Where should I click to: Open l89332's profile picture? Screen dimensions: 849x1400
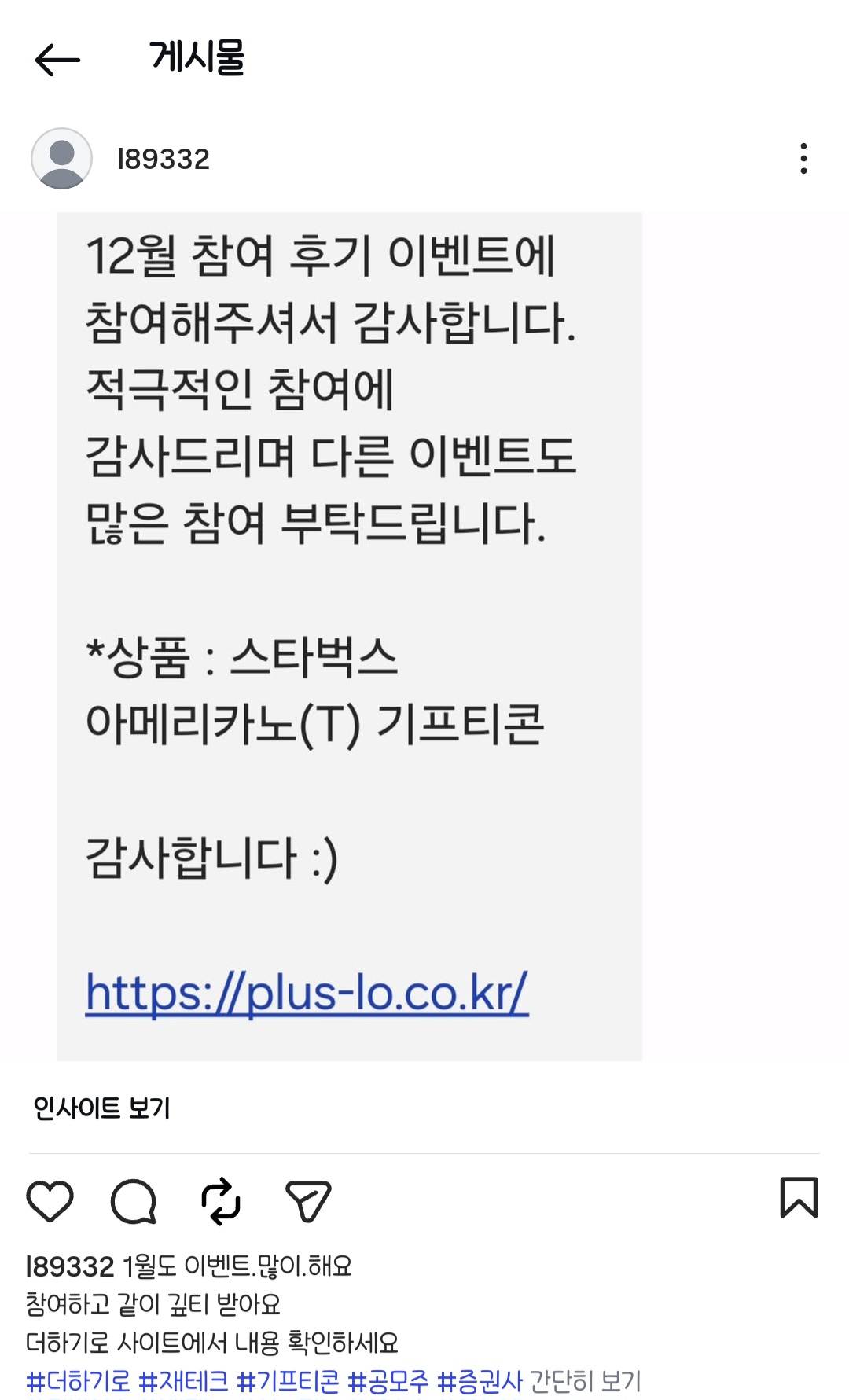[61, 159]
